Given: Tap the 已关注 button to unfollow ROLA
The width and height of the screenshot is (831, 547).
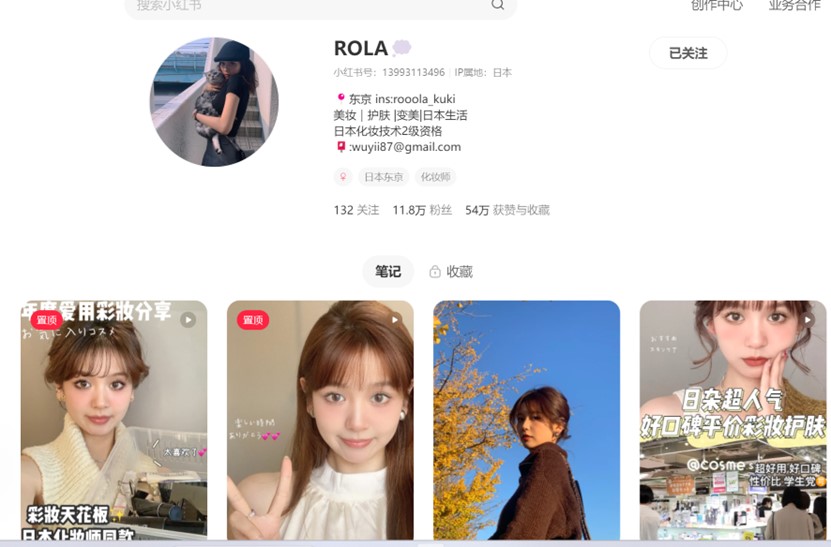Looking at the screenshot, I should (688, 53).
